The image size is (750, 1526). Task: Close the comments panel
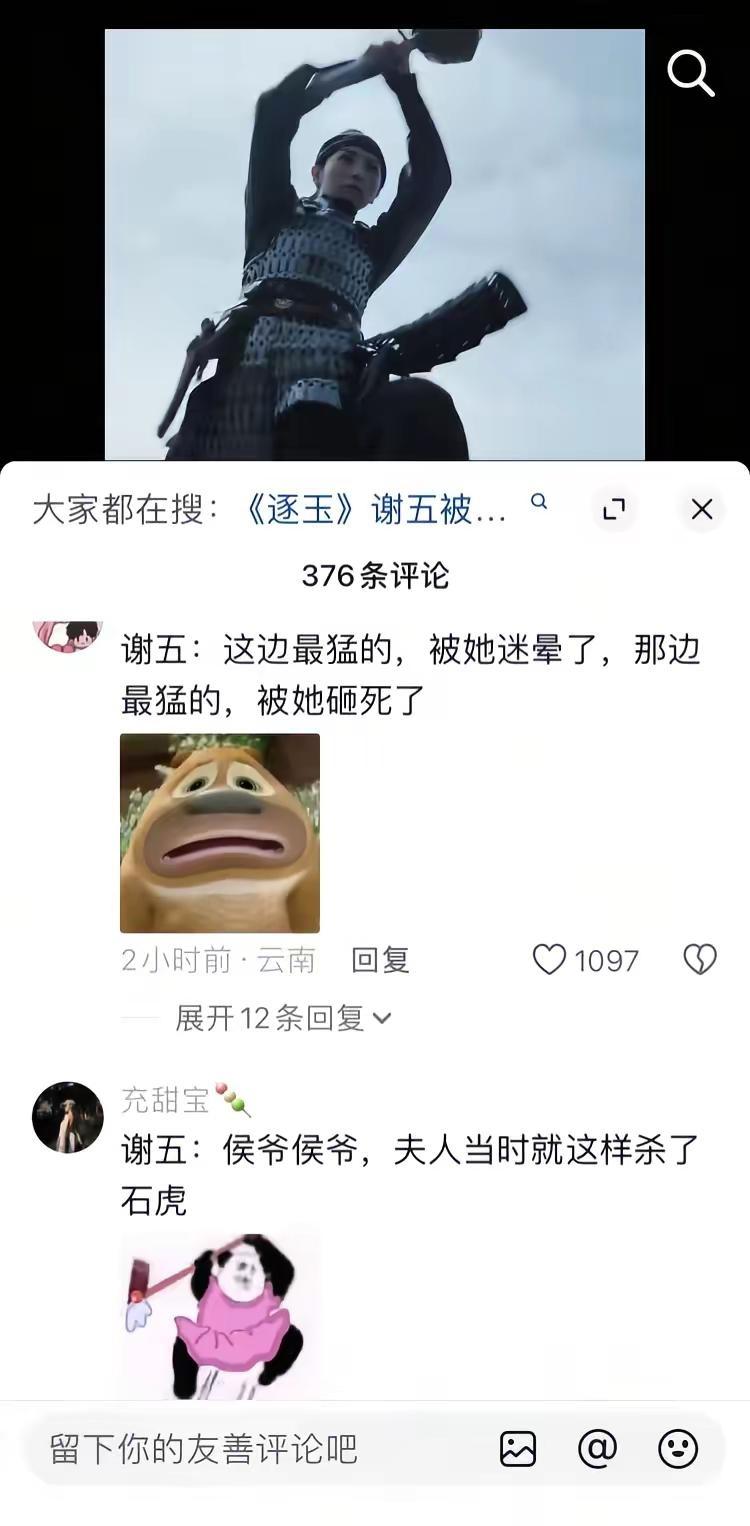point(701,509)
